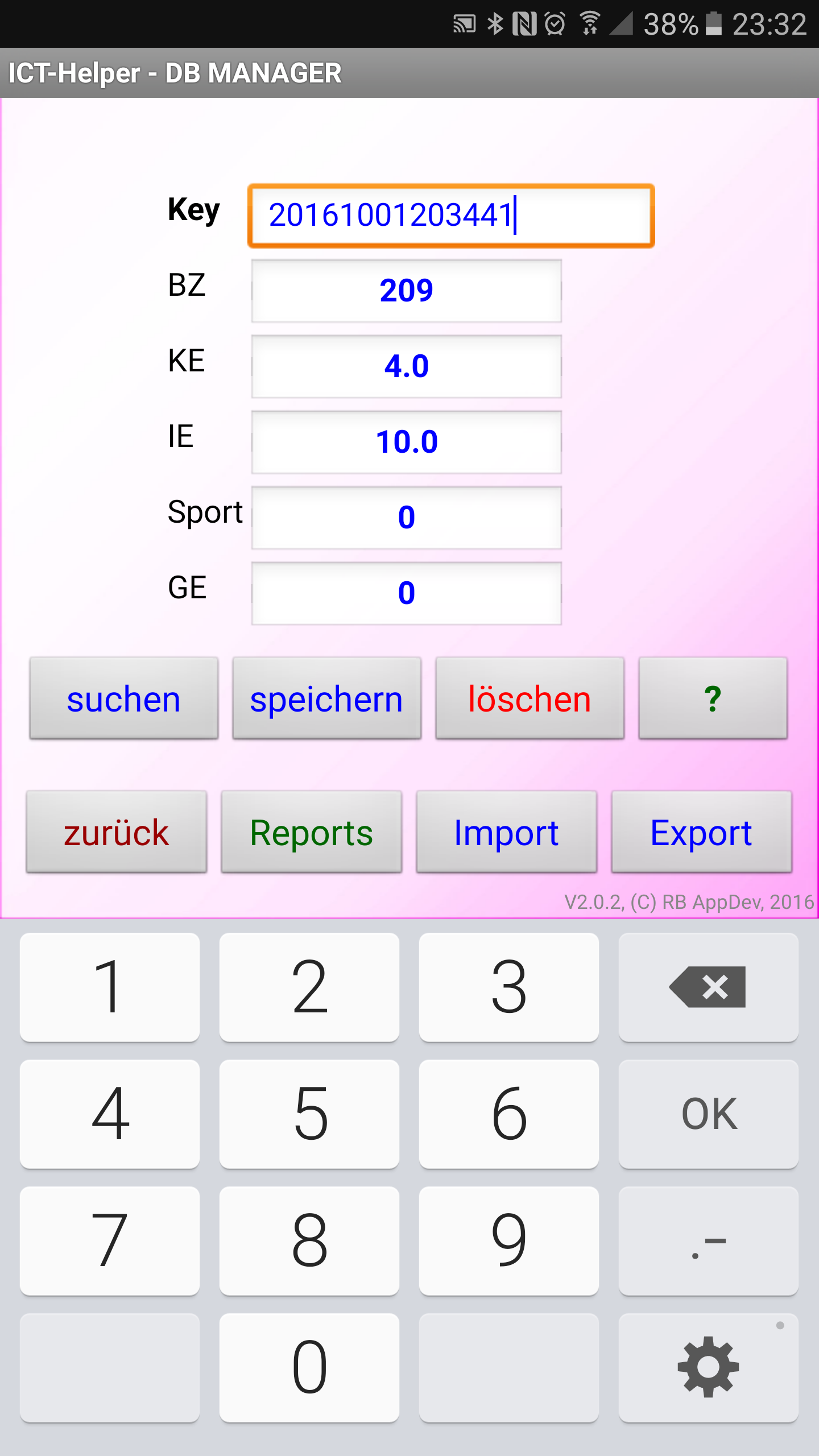
Task: Hit the backspace key on the keypad
Action: [x=708, y=987]
